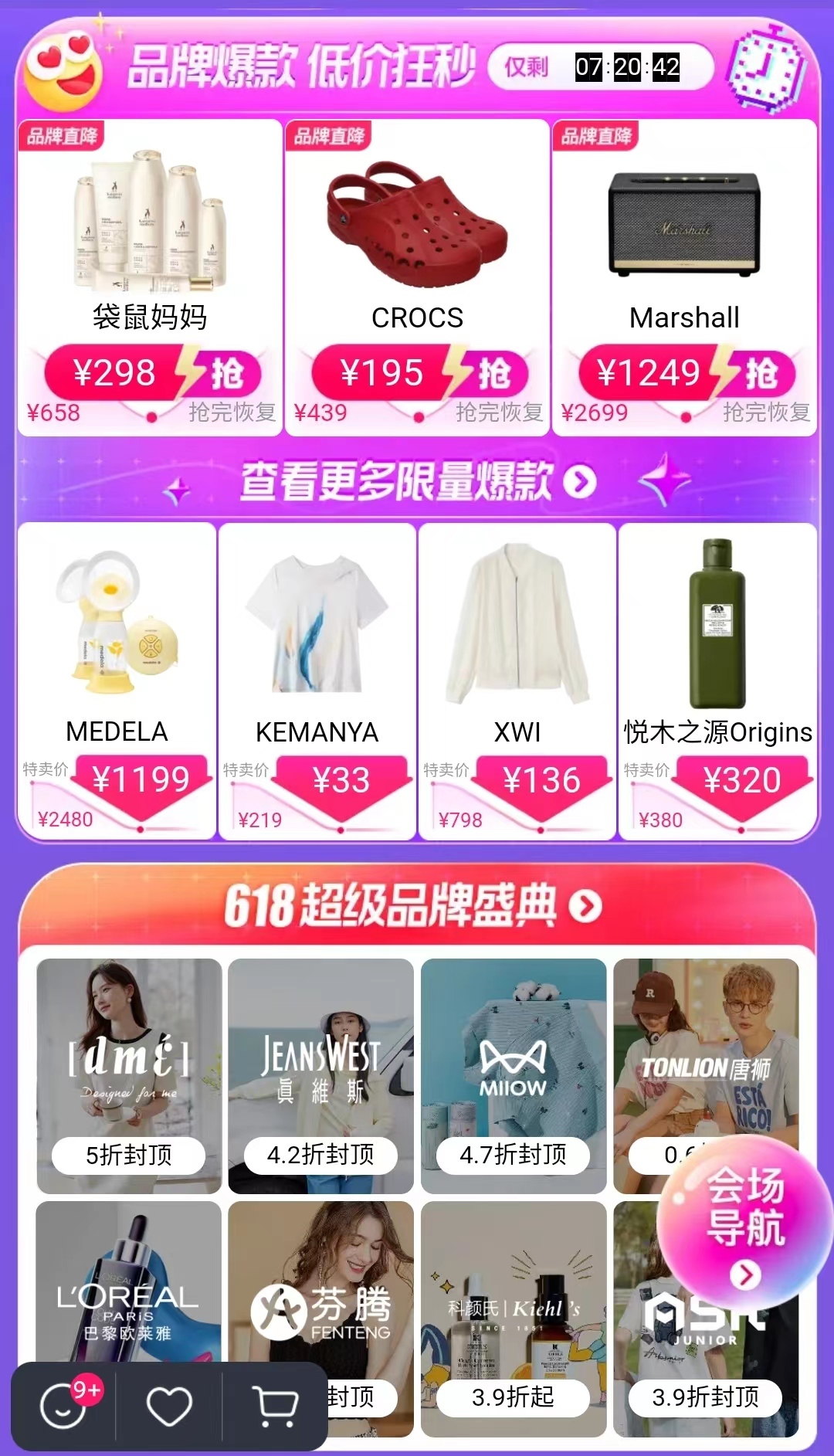Open the 袋鼠妈妈 ¥298 deal card
Screen dimensions: 834x1456
coord(150,278)
